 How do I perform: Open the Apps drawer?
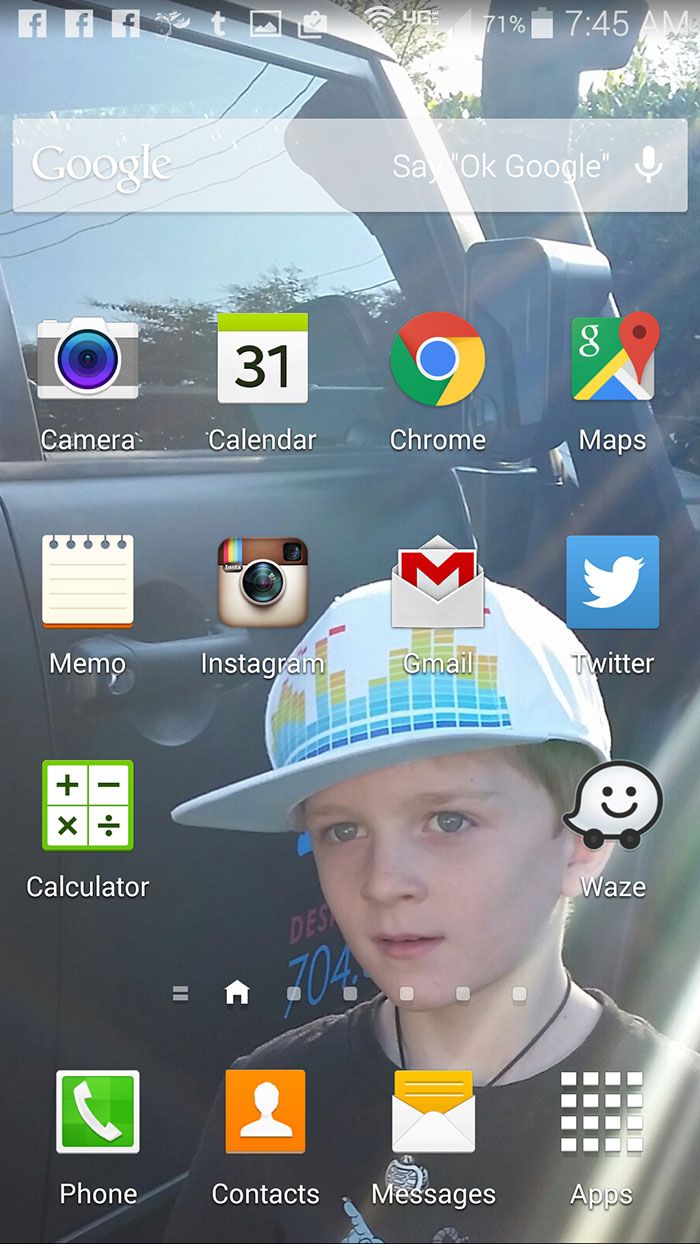601,1112
